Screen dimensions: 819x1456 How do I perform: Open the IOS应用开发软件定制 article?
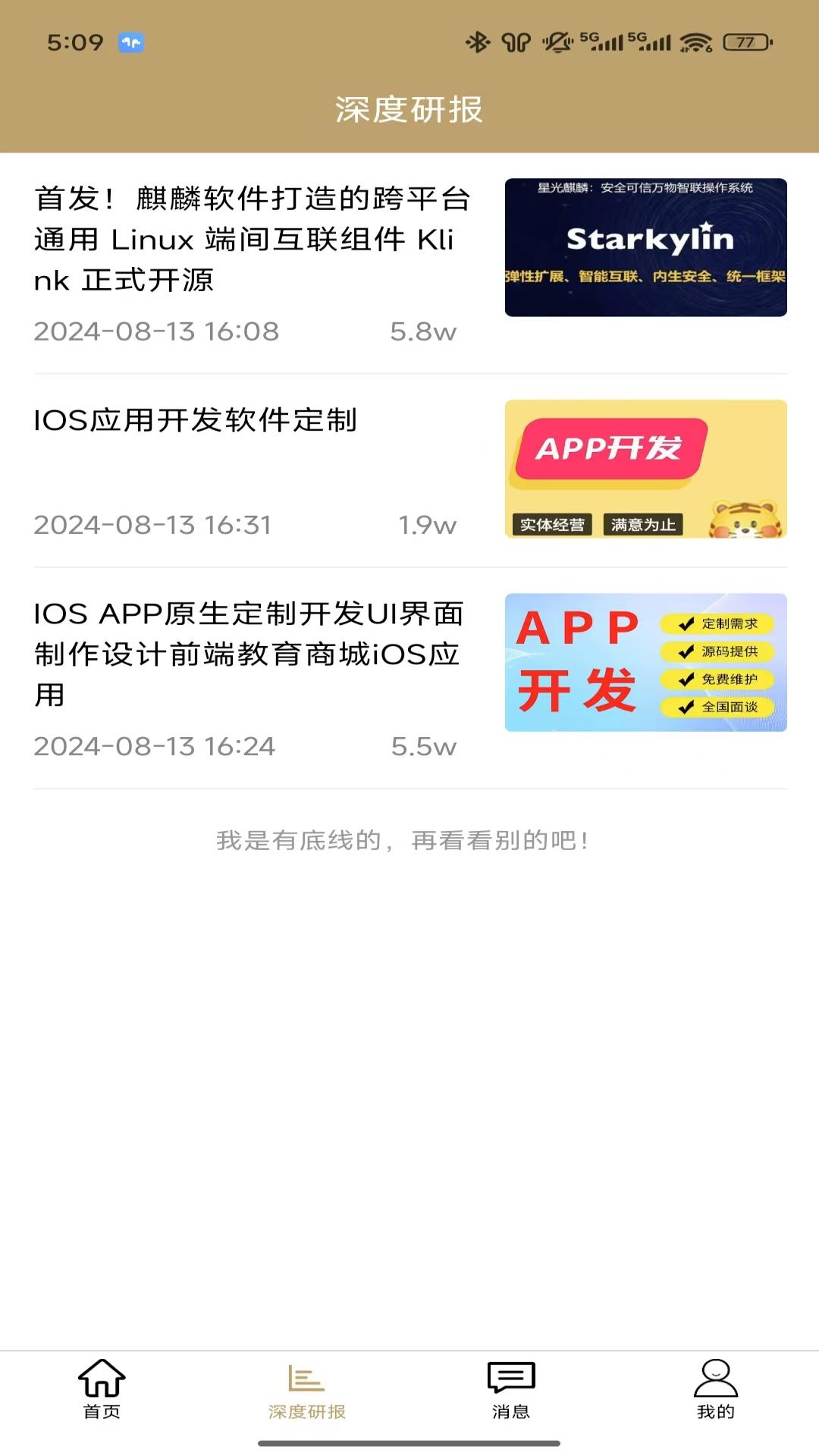[x=197, y=422]
